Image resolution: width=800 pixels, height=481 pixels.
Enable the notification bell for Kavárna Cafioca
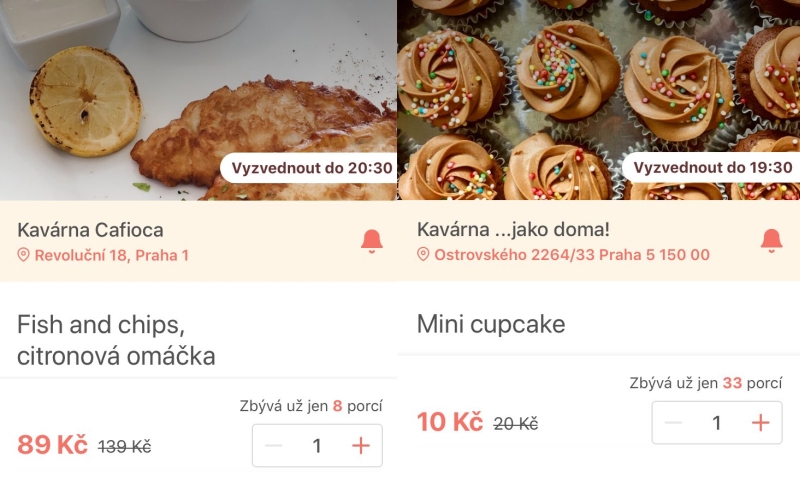pos(371,241)
